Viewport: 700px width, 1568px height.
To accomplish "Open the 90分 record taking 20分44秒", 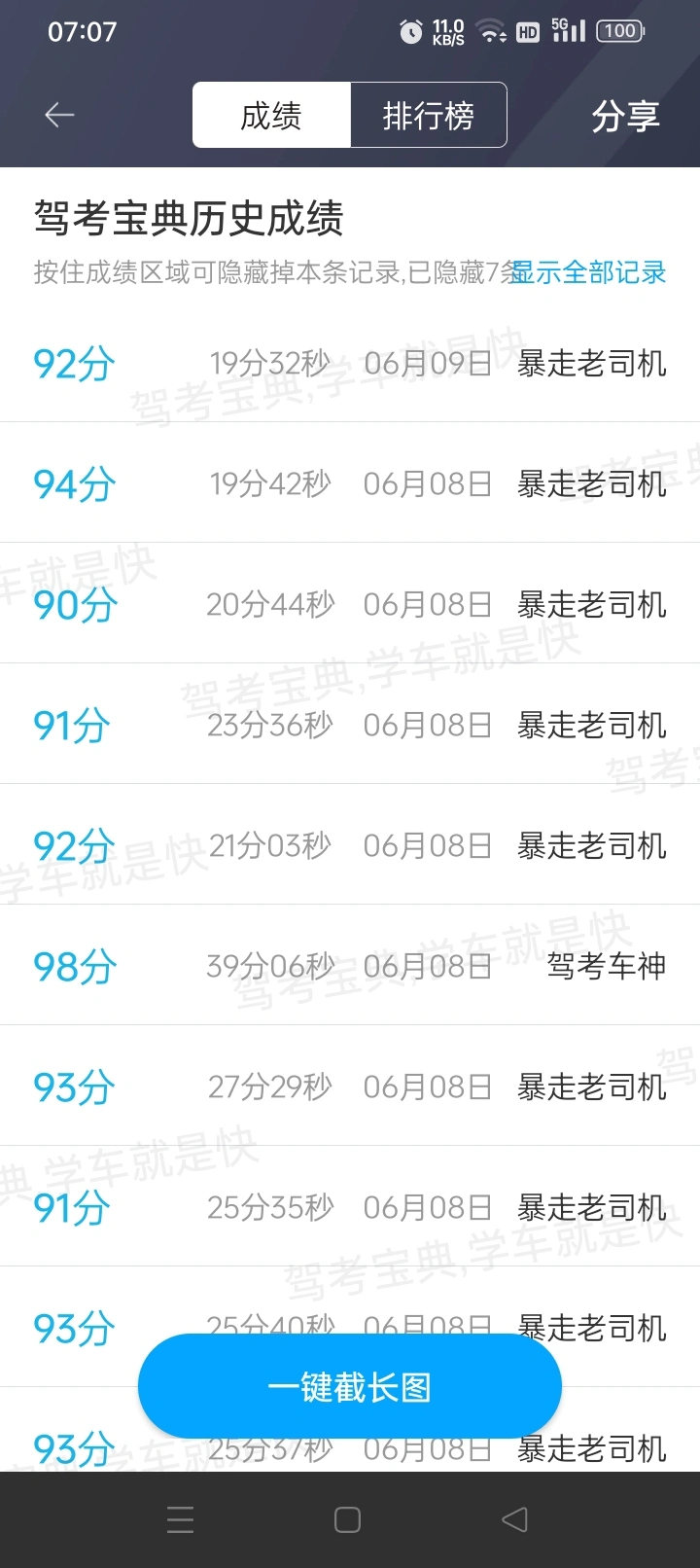I will [350, 604].
